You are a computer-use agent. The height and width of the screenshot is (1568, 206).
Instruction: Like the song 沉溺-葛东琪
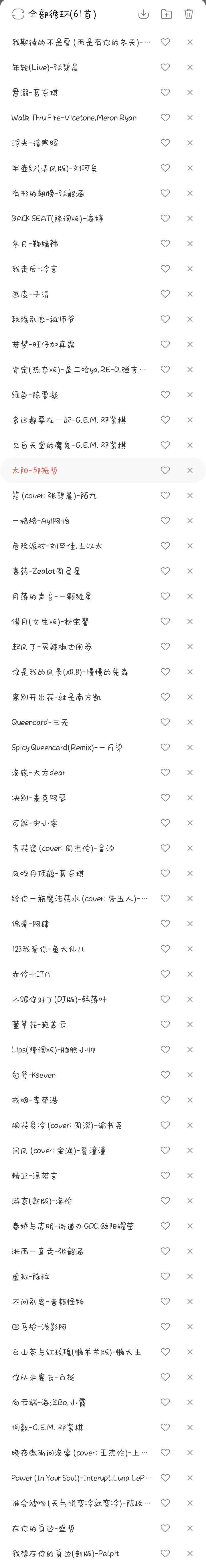coord(165,92)
